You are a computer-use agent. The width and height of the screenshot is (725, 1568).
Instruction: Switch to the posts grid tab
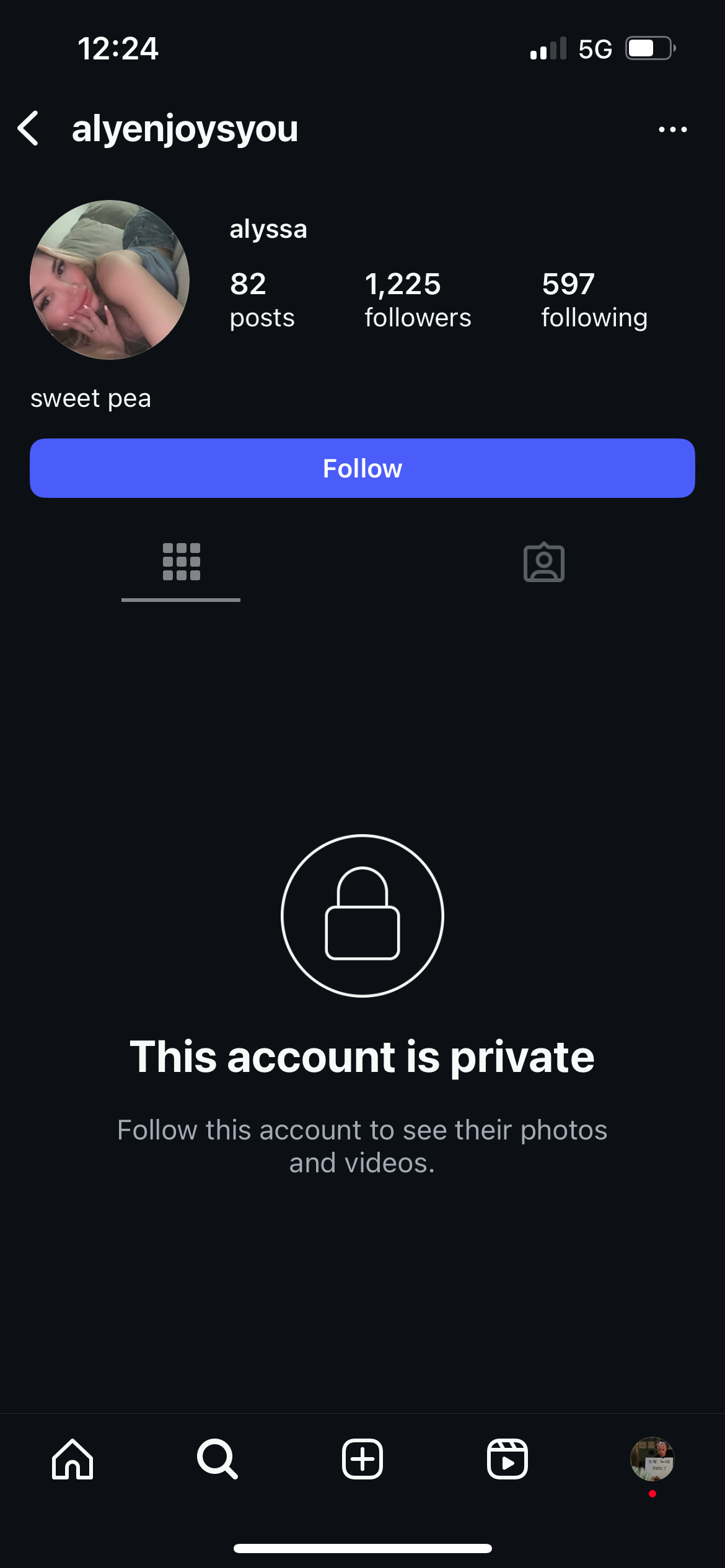(x=181, y=562)
